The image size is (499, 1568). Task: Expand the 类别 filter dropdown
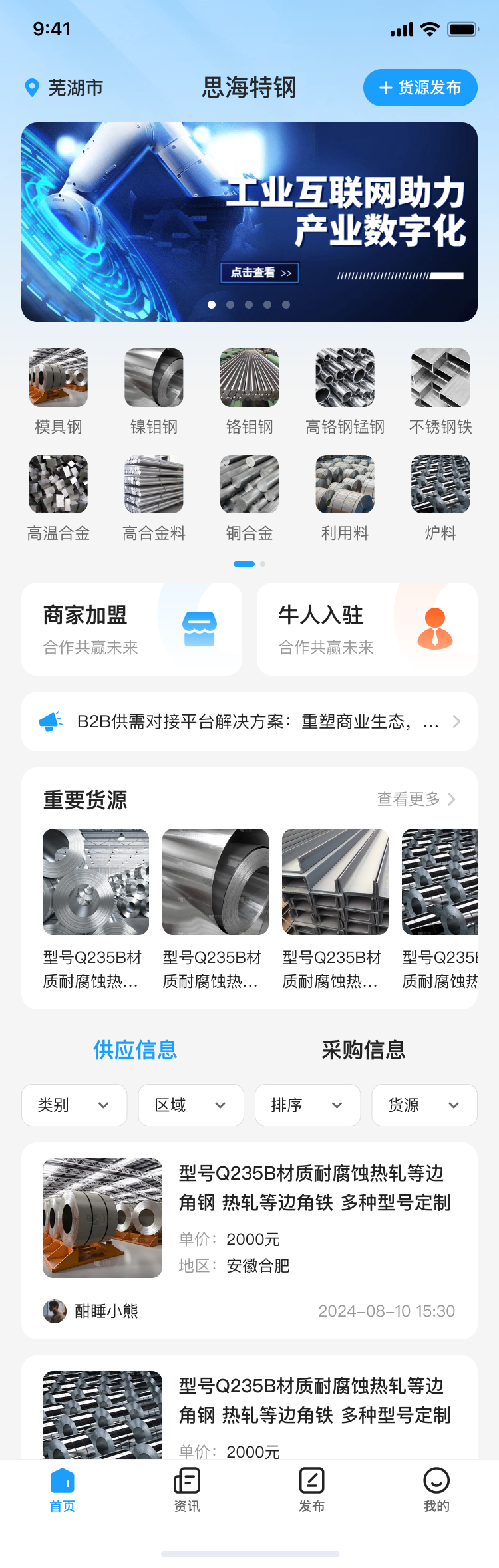[74, 1105]
